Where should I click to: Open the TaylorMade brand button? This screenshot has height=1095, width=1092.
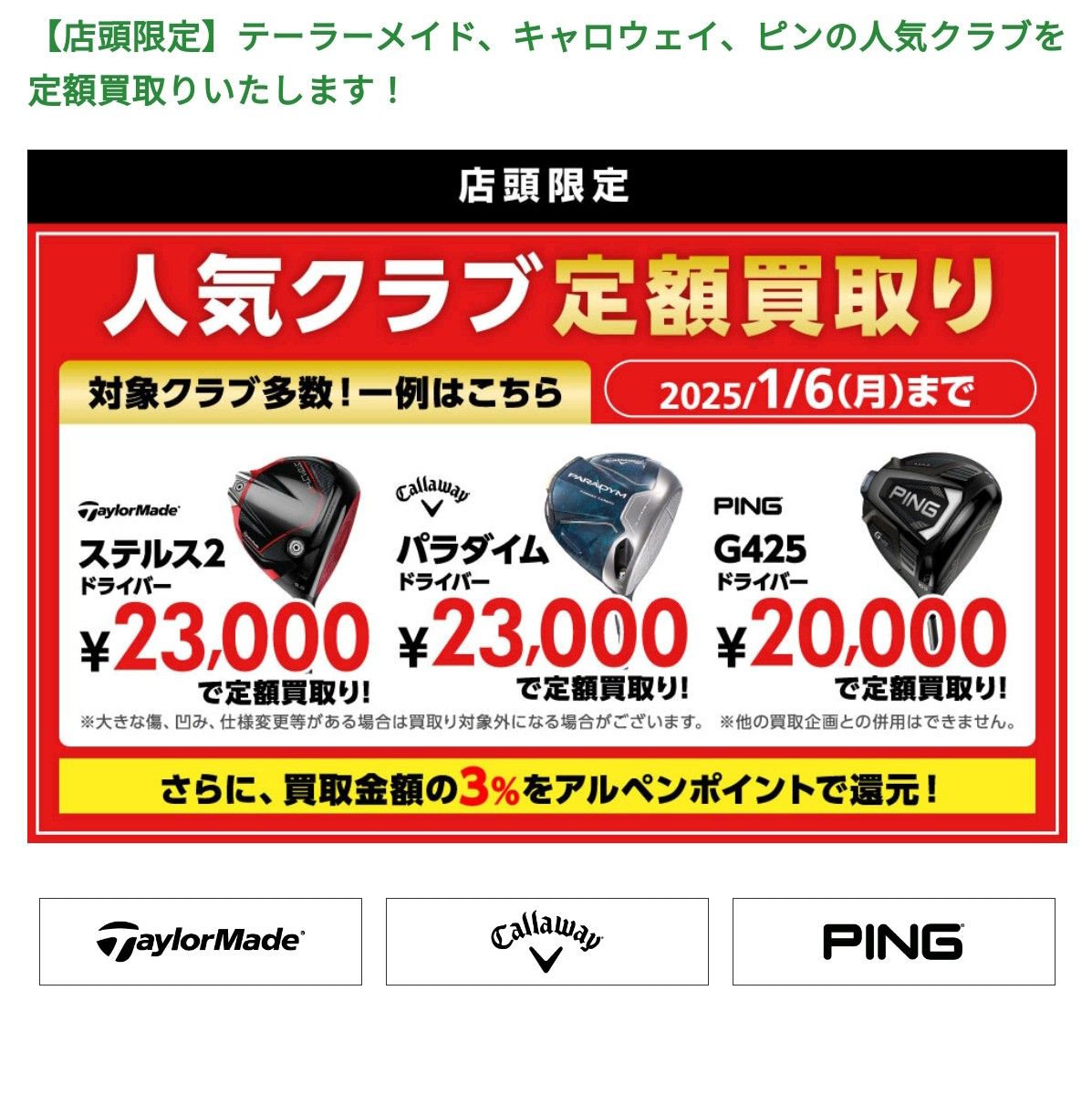201,941
